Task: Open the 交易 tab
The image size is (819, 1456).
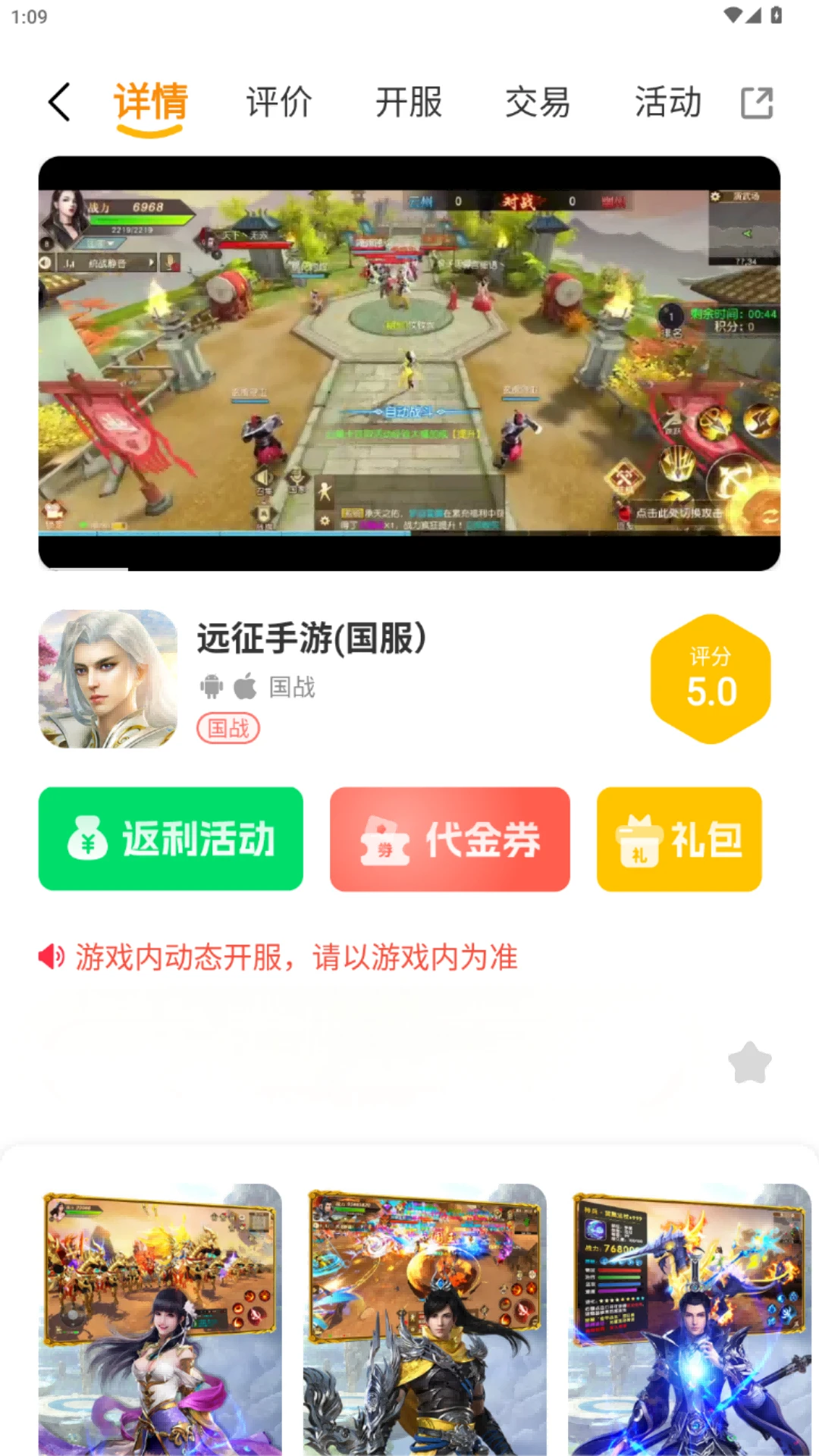Action: click(x=538, y=102)
